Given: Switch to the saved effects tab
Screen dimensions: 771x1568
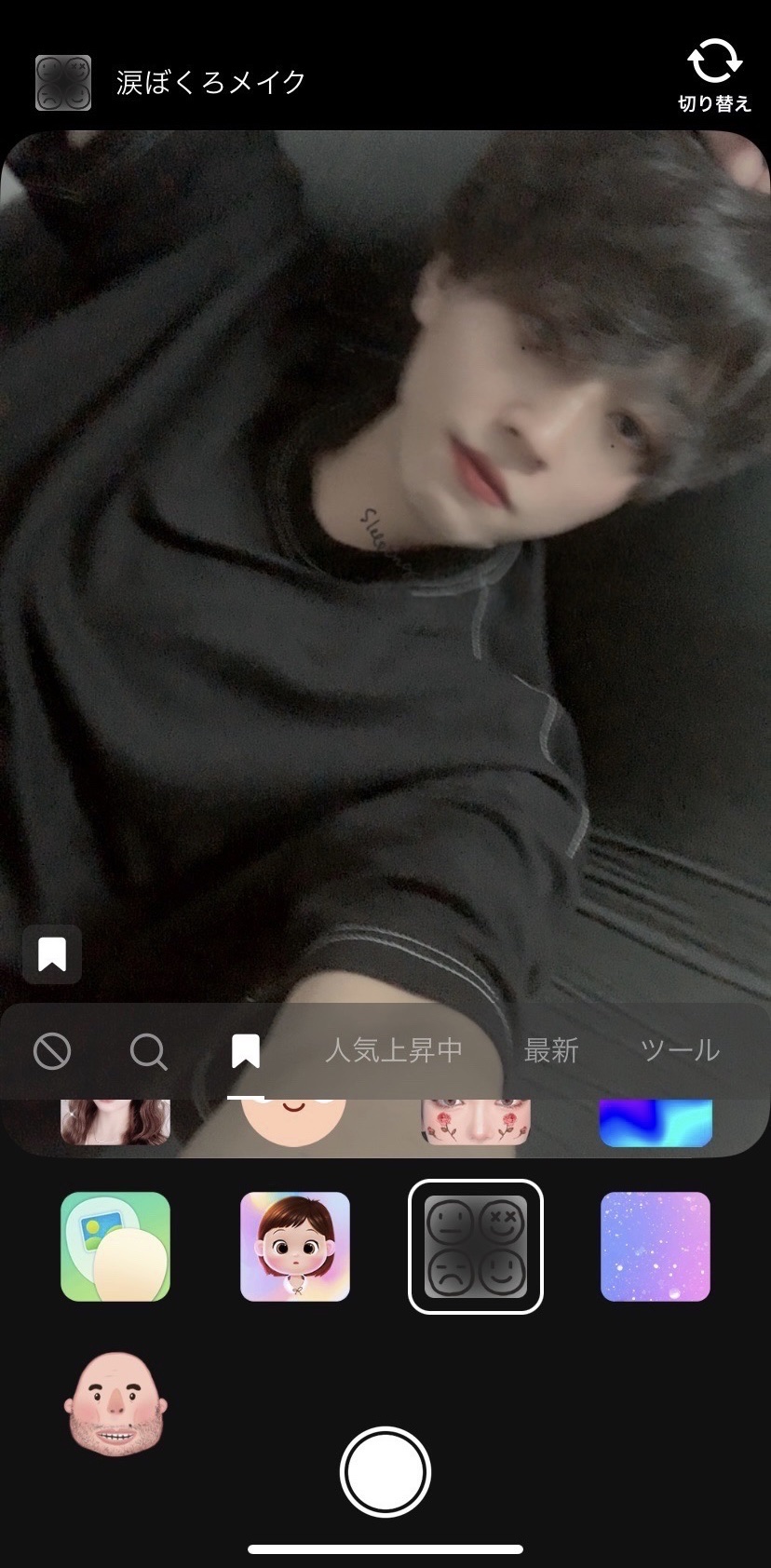Looking at the screenshot, I should point(245,1052).
